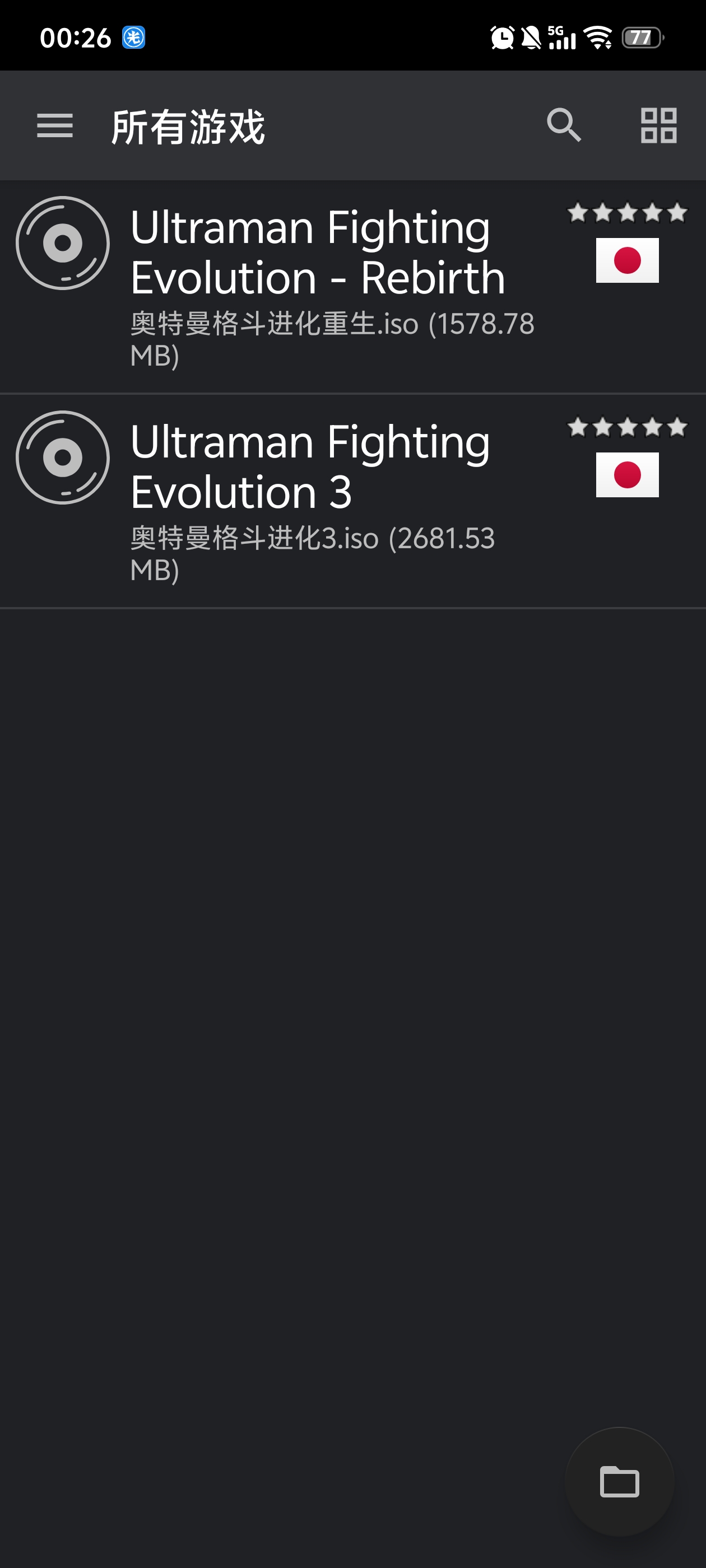
Task: Switch to grid view layout
Action: [x=658, y=126]
